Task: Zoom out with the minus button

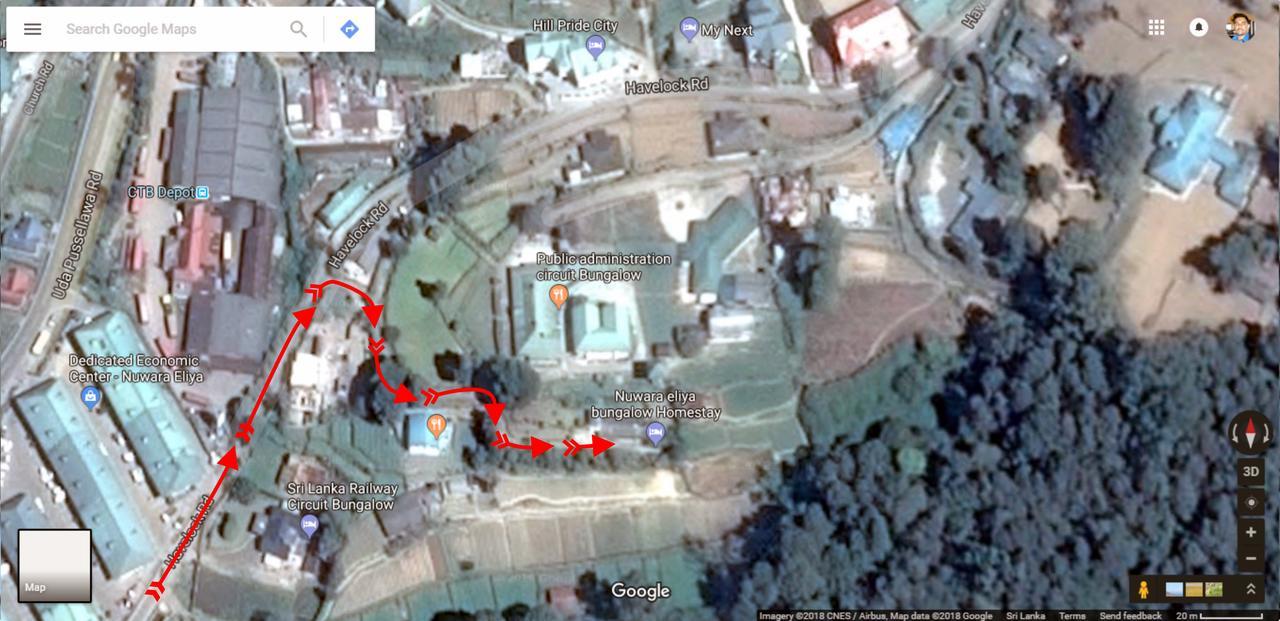Action: pyautogui.click(x=1250, y=559)
